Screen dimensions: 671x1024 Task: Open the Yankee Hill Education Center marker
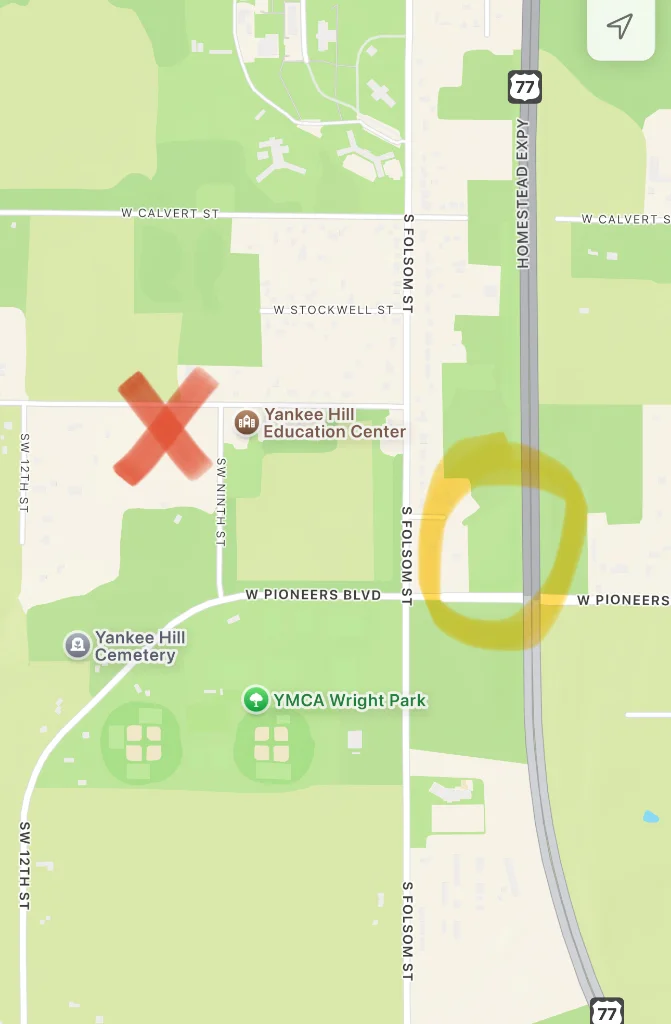click(246, 422)
